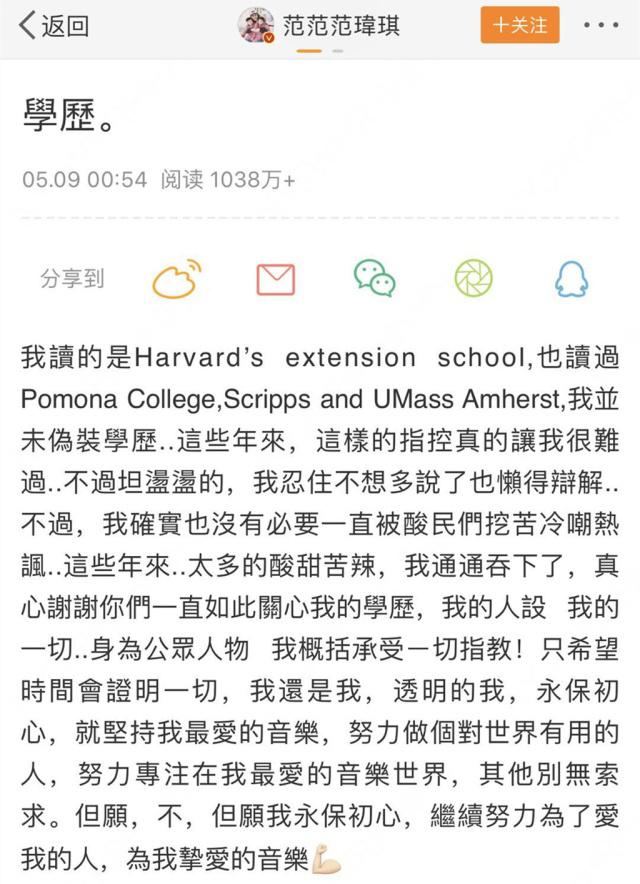
Task: Share the article to QQ
Action: point(571,278)
